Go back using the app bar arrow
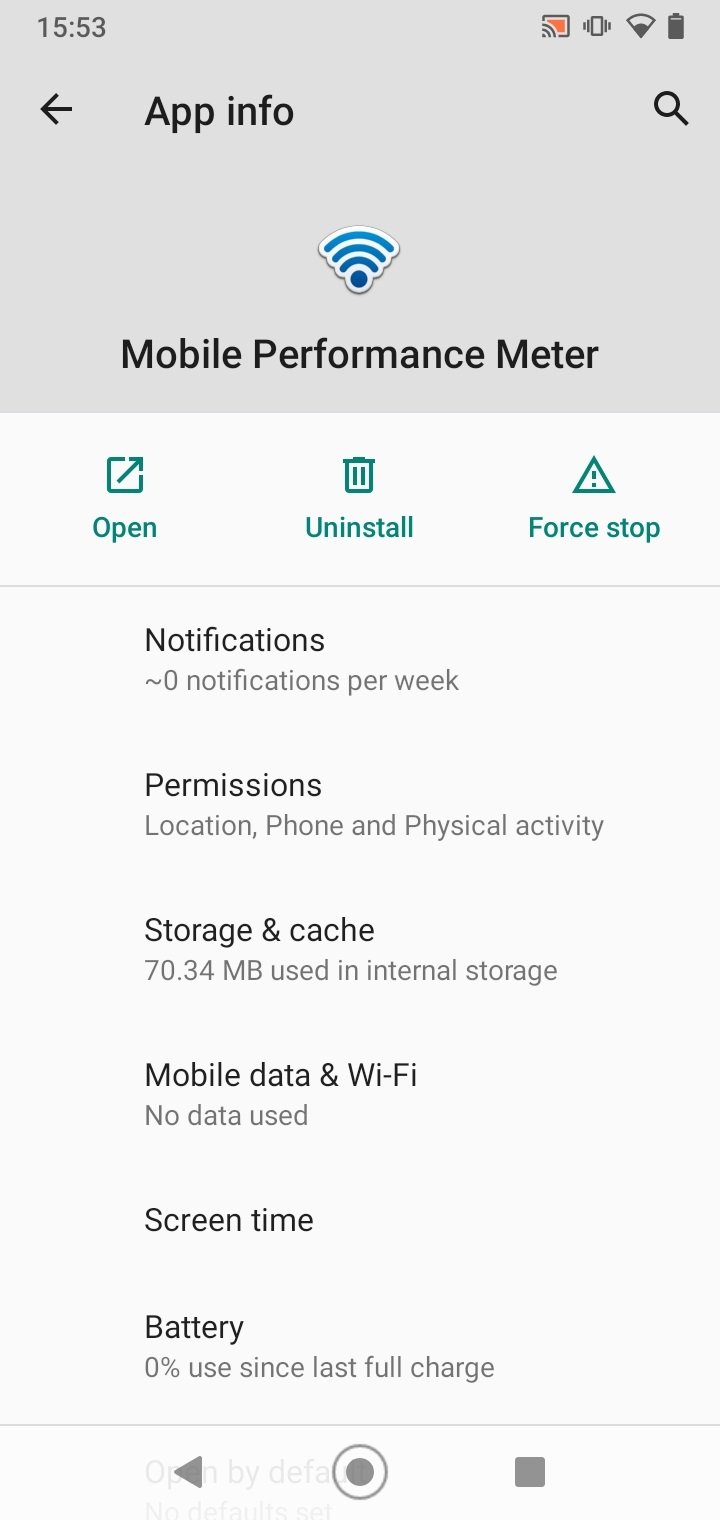Image resolution: width=720 pixels, height=1520 pixels. coord(56,110)
